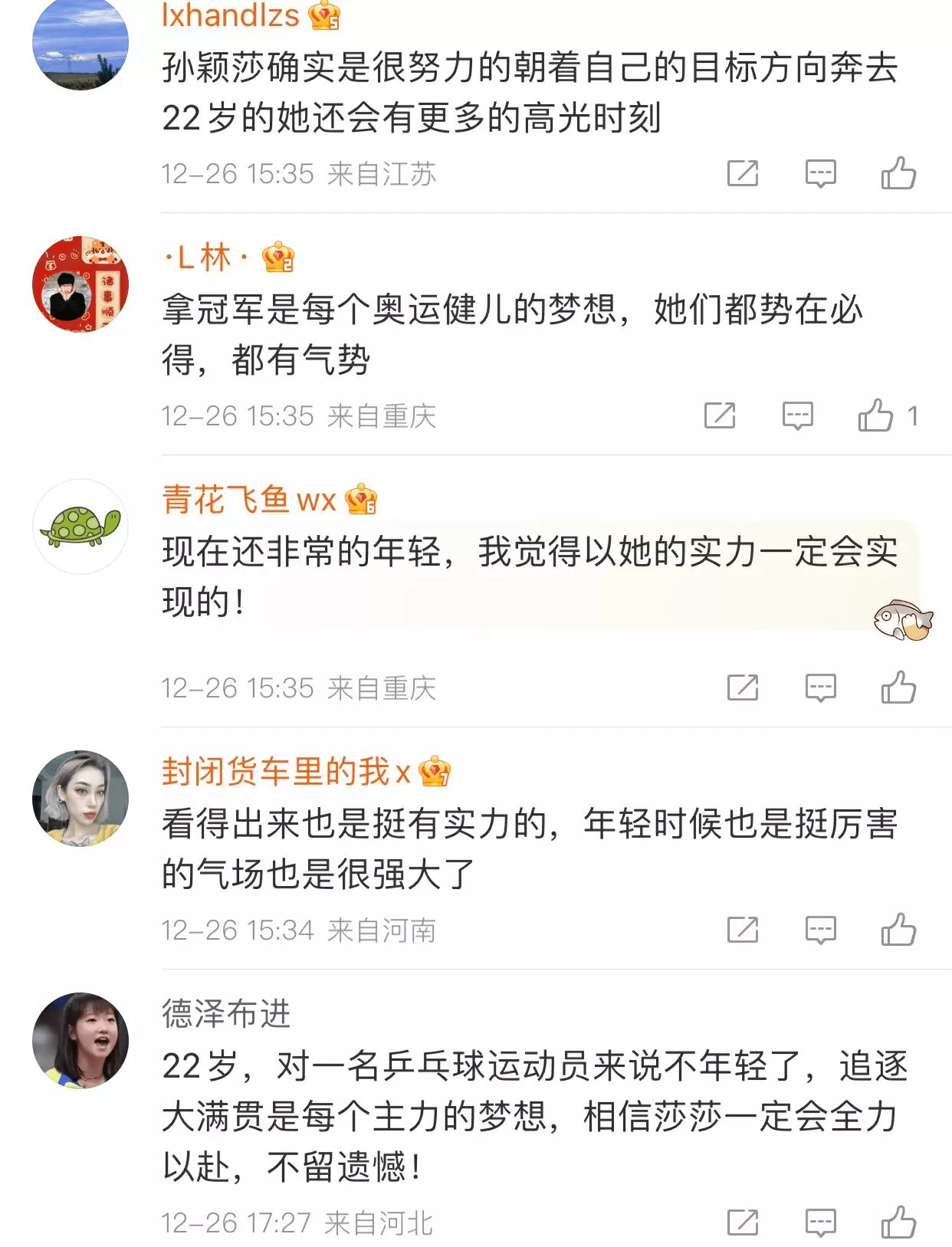Open 青花飞鱼wx's turtle avatar
Image resolution: width=952 pixels, height=1247 pixels.
point(80,527)
